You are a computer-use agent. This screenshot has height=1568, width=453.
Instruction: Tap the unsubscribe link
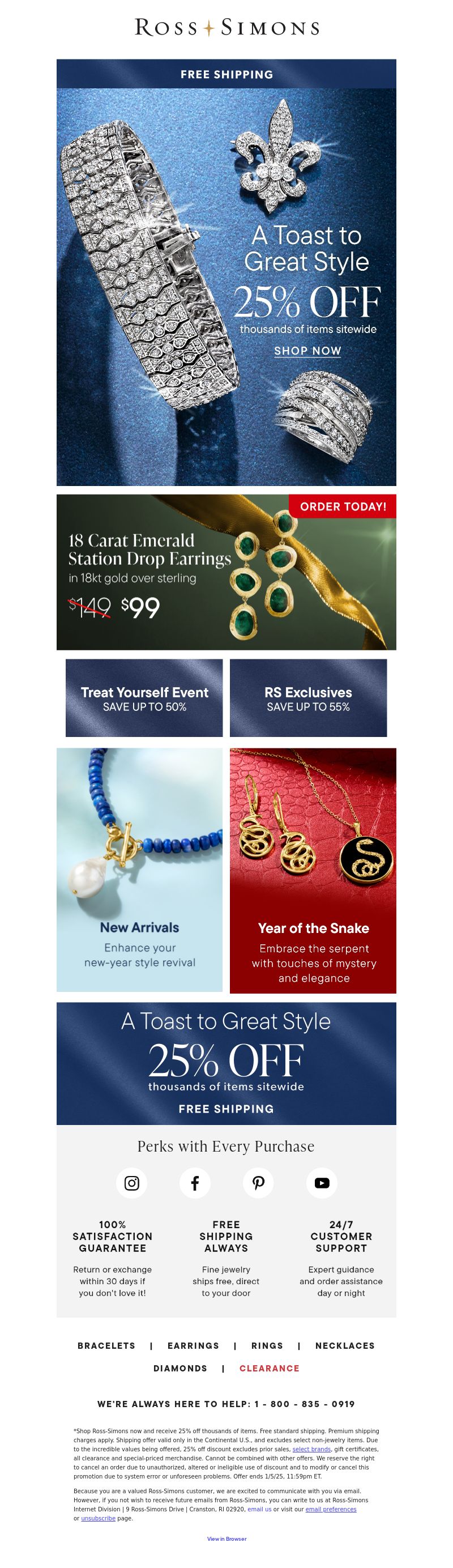[98, 1518]
